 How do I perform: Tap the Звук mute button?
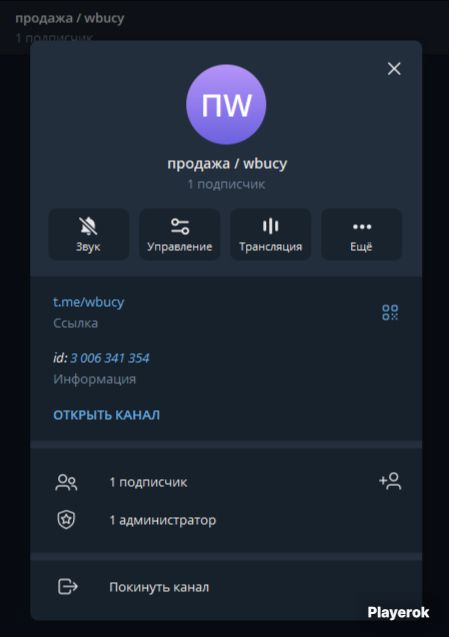pos(89,234)
